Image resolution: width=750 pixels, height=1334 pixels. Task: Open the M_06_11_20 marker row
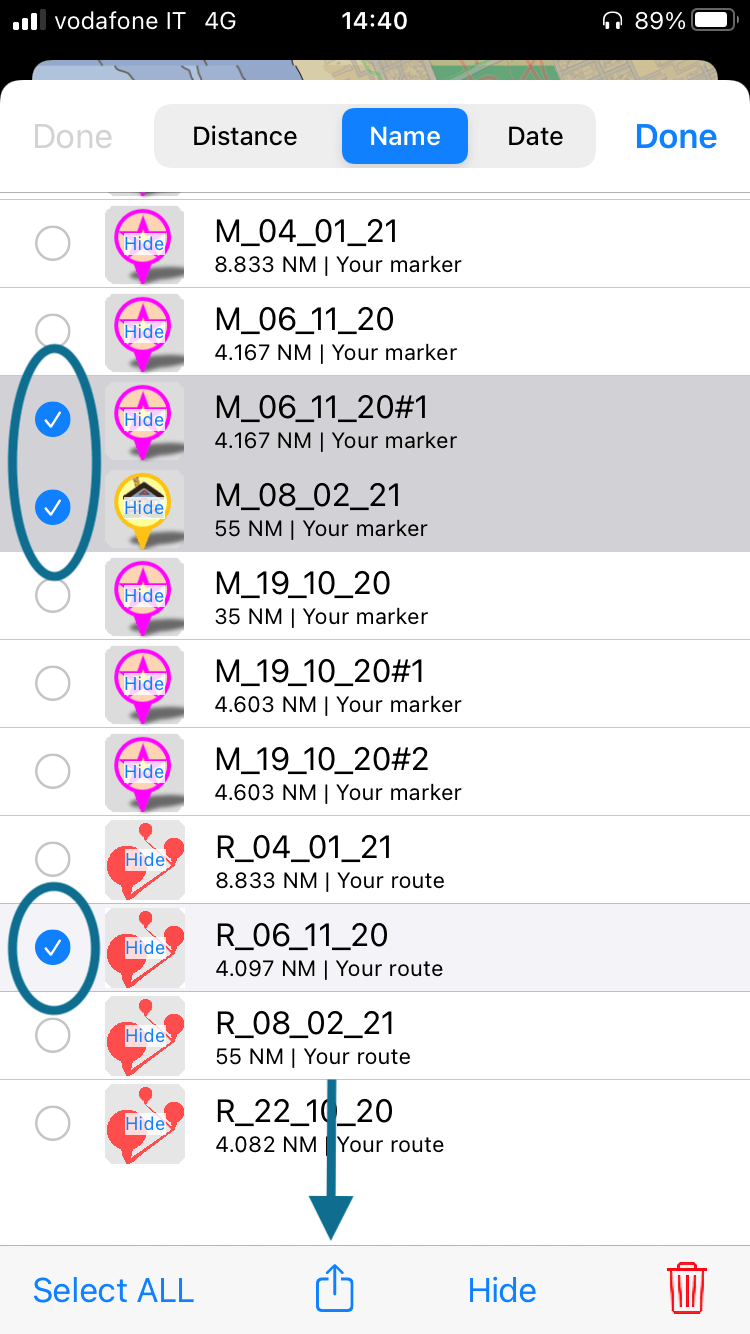click(x=375, y=332)
